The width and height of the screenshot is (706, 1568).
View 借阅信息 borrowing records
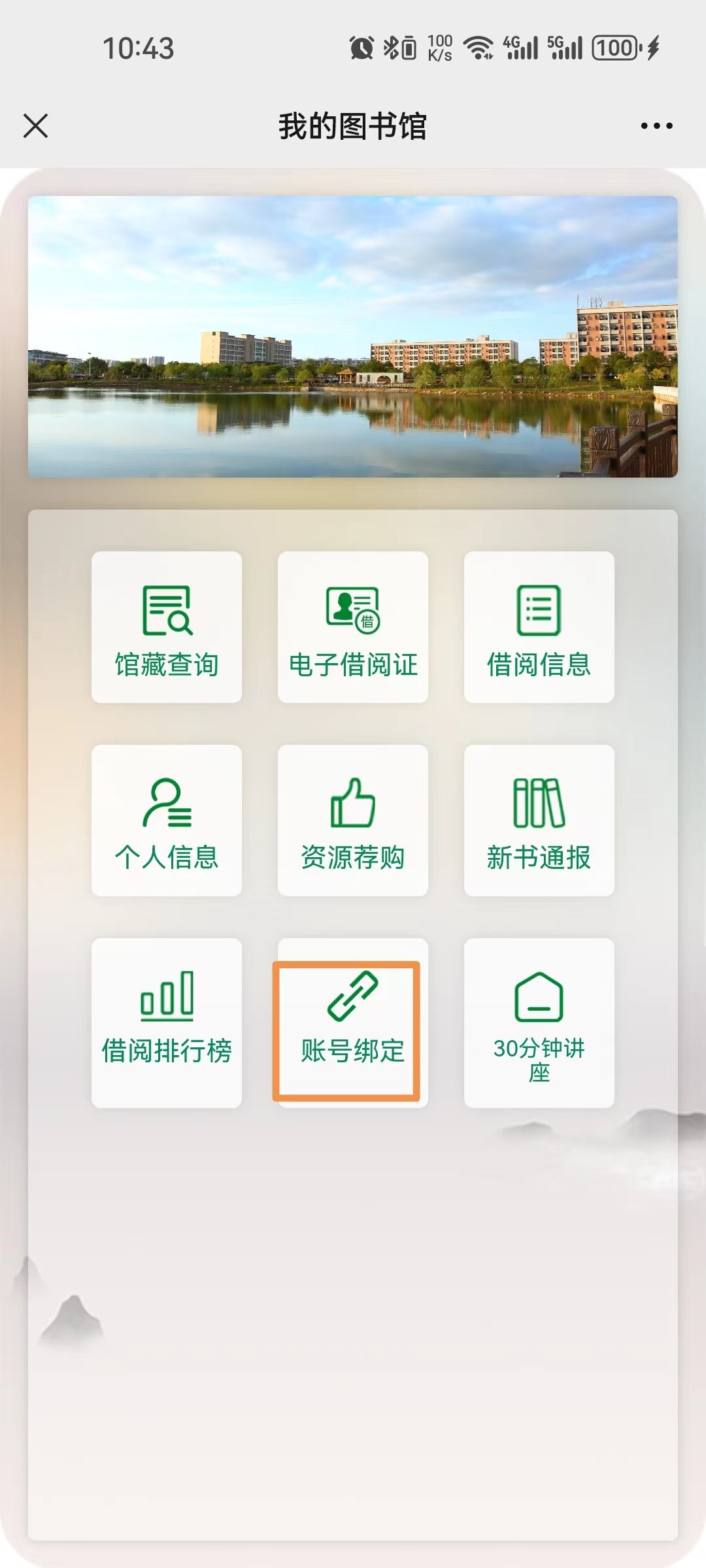point(539,627)
